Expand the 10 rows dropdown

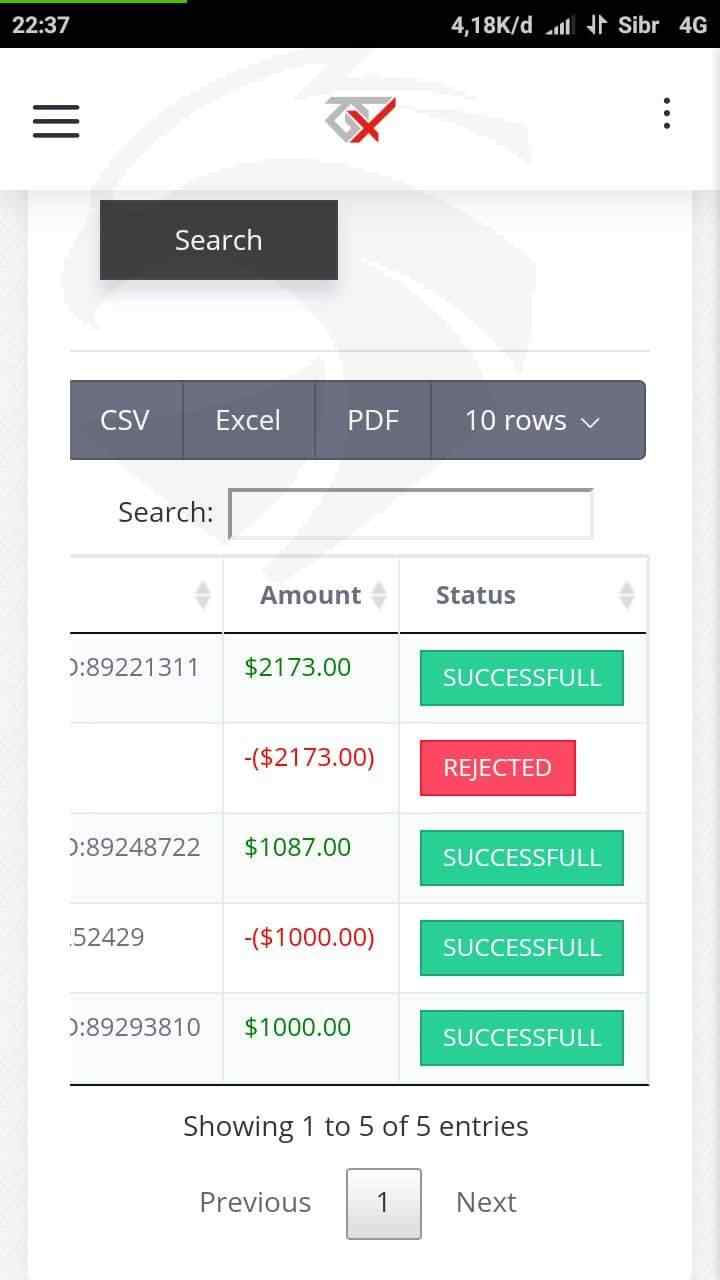(x=538, y=420)
